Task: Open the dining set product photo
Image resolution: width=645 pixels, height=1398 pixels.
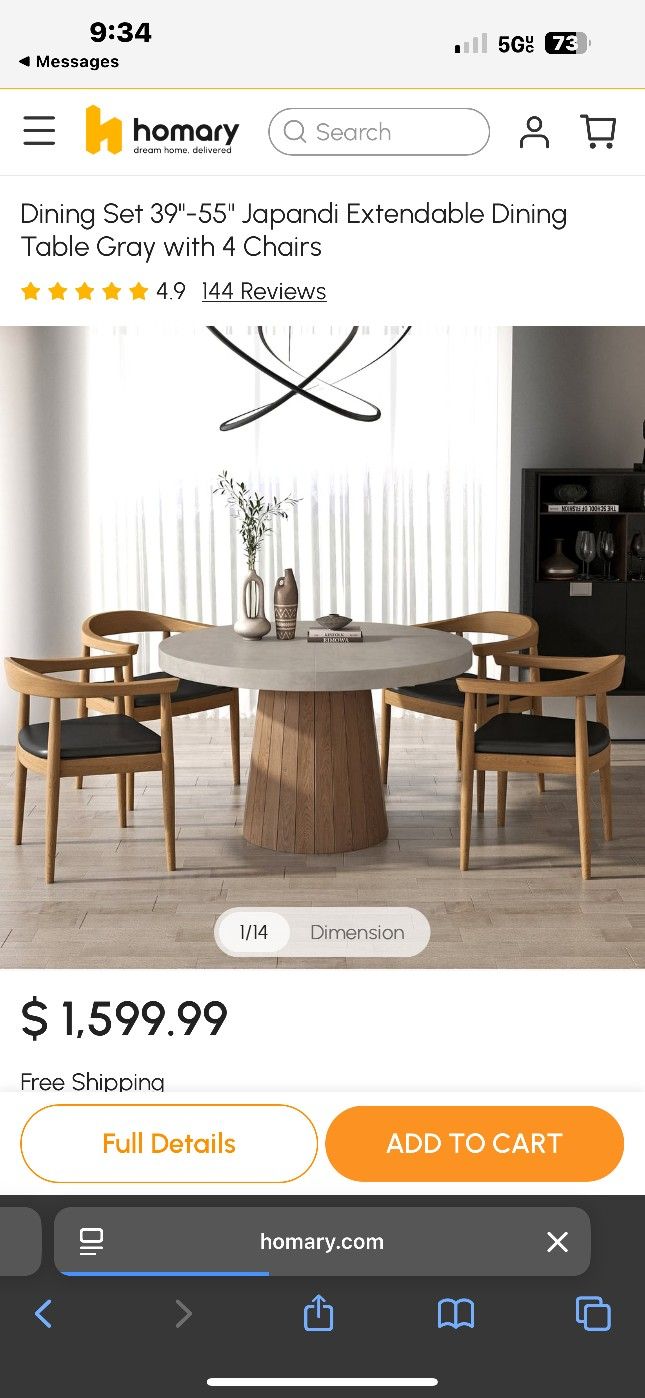Action: (322, 640)
